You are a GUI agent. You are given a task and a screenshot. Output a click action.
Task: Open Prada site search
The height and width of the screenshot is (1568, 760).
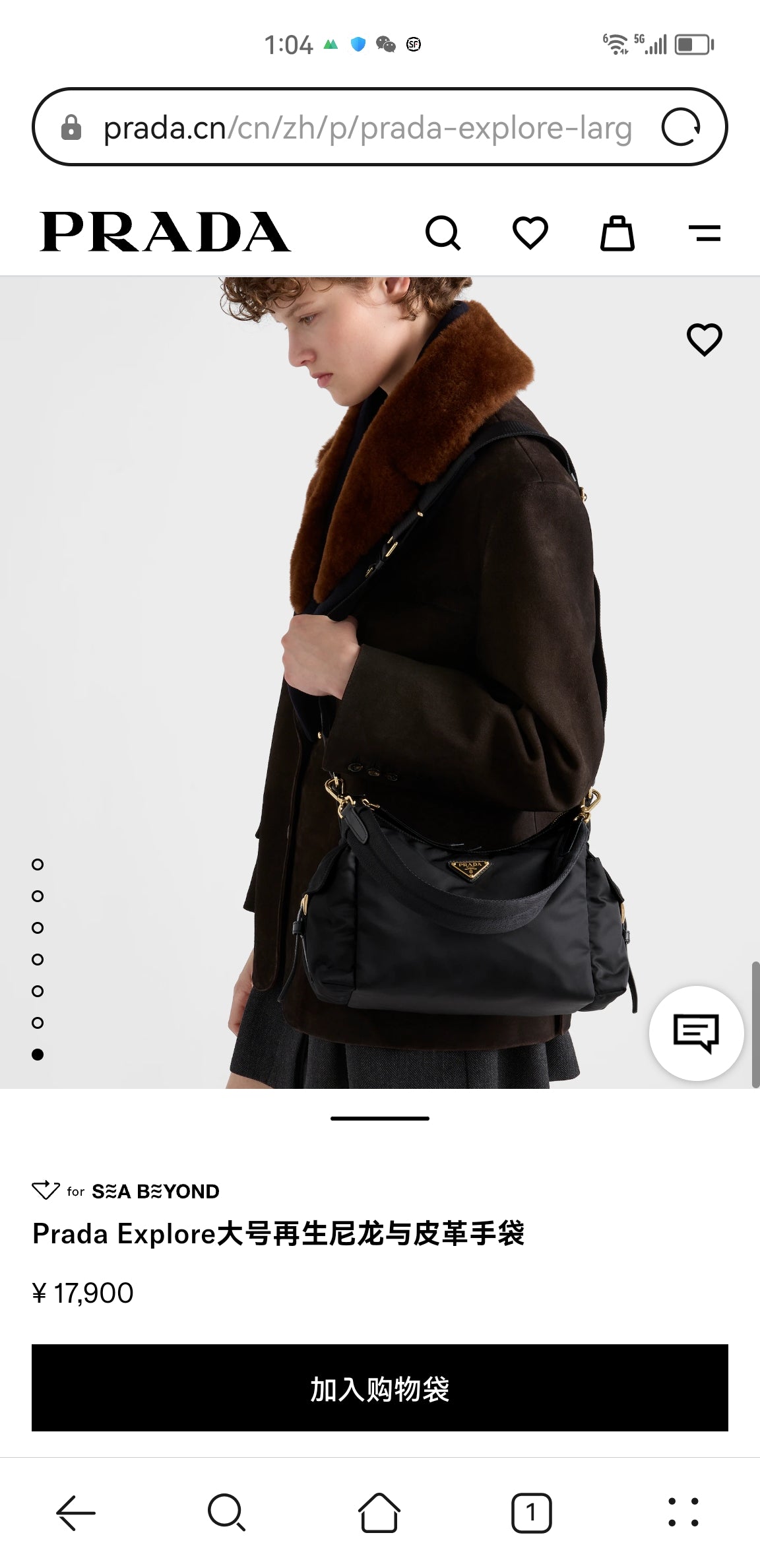pyautogui.click(x=443, y=233)
